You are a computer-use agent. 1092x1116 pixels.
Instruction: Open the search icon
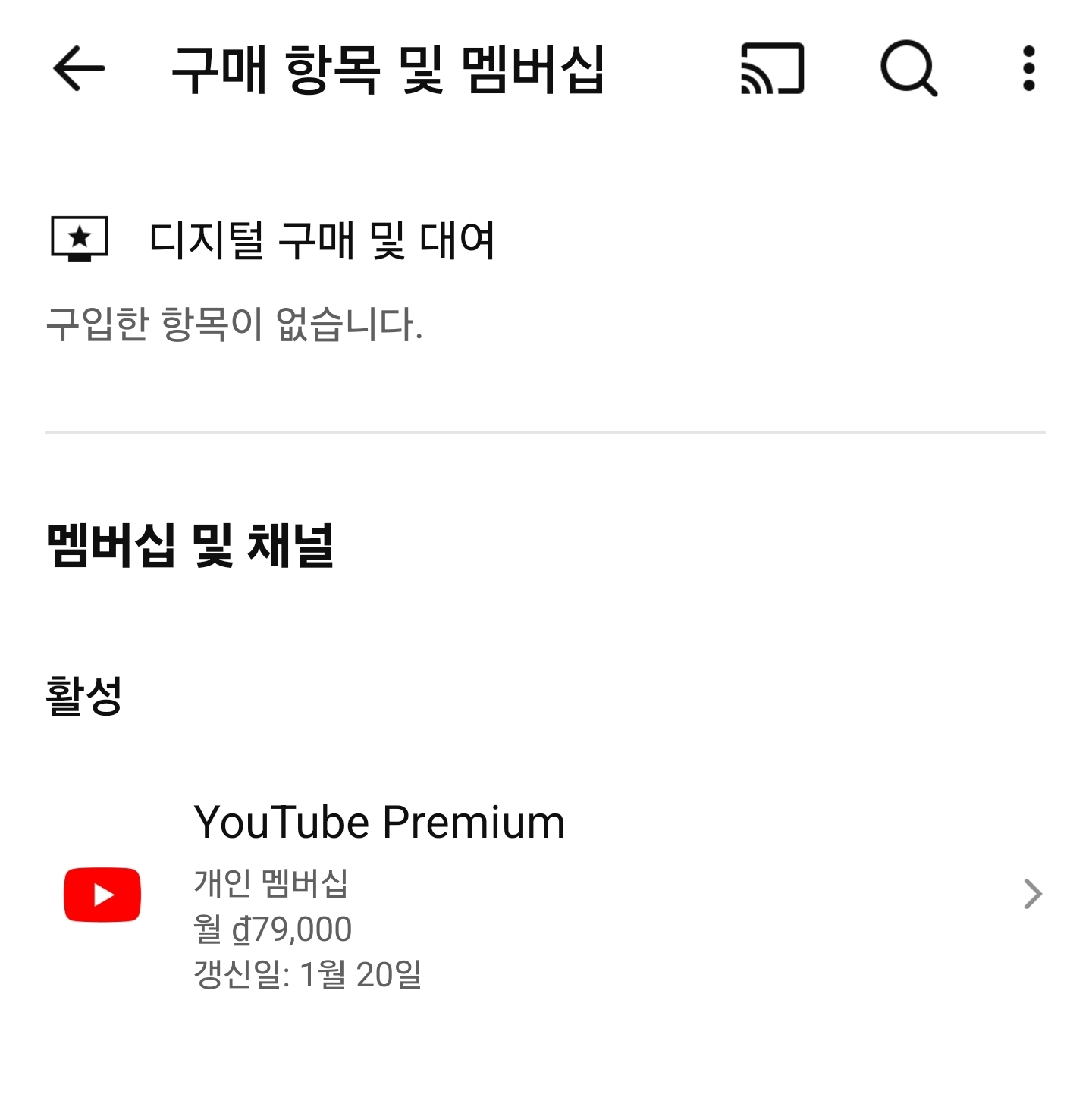click(x=908, y=69)
